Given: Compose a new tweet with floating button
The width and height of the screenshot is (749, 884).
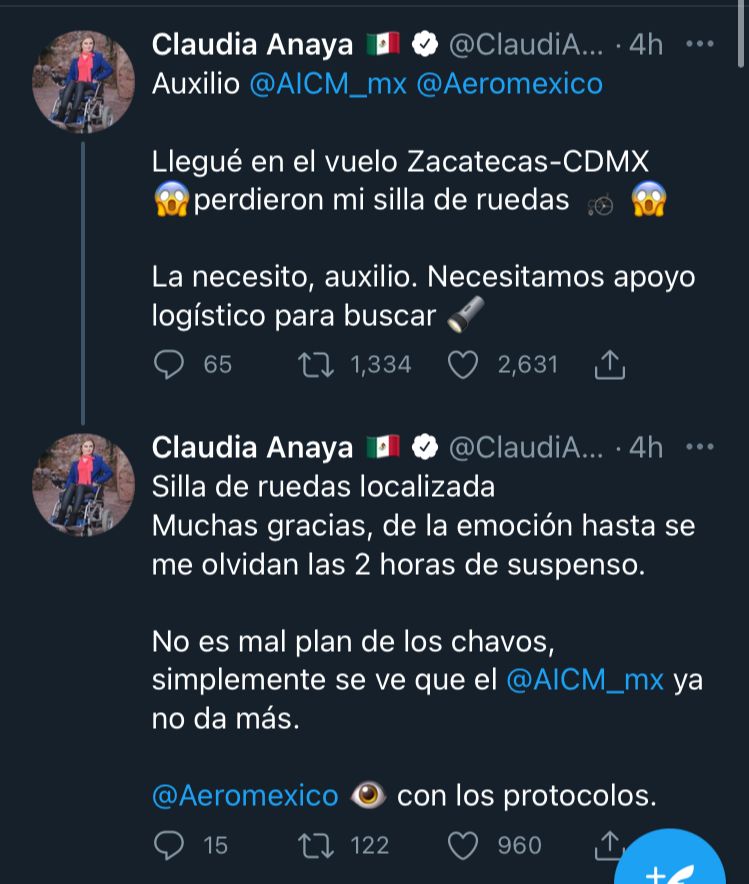Looking at the screenshot, I should pos(672,865).
